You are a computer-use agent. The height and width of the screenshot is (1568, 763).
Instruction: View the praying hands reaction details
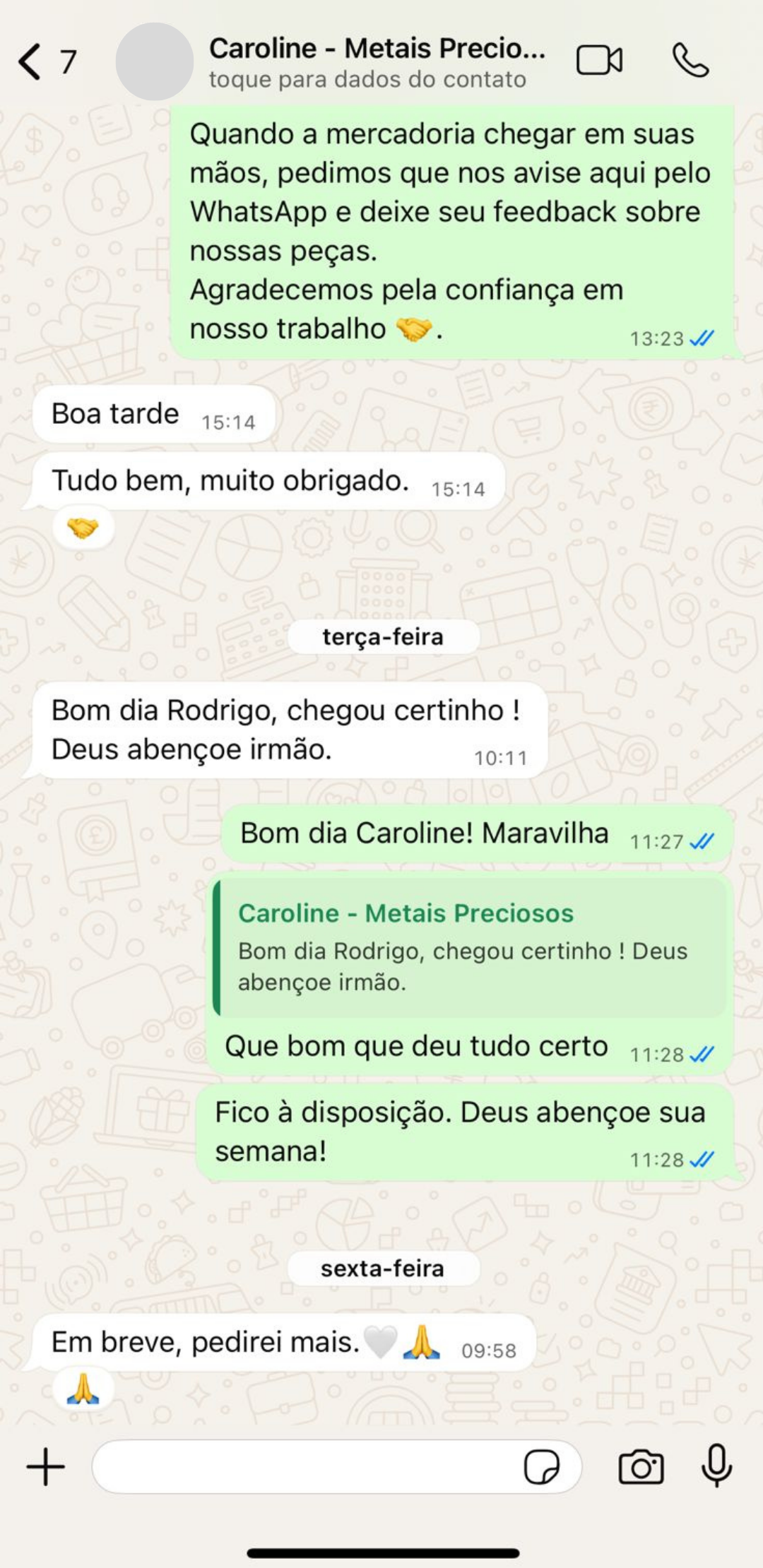83,1389
